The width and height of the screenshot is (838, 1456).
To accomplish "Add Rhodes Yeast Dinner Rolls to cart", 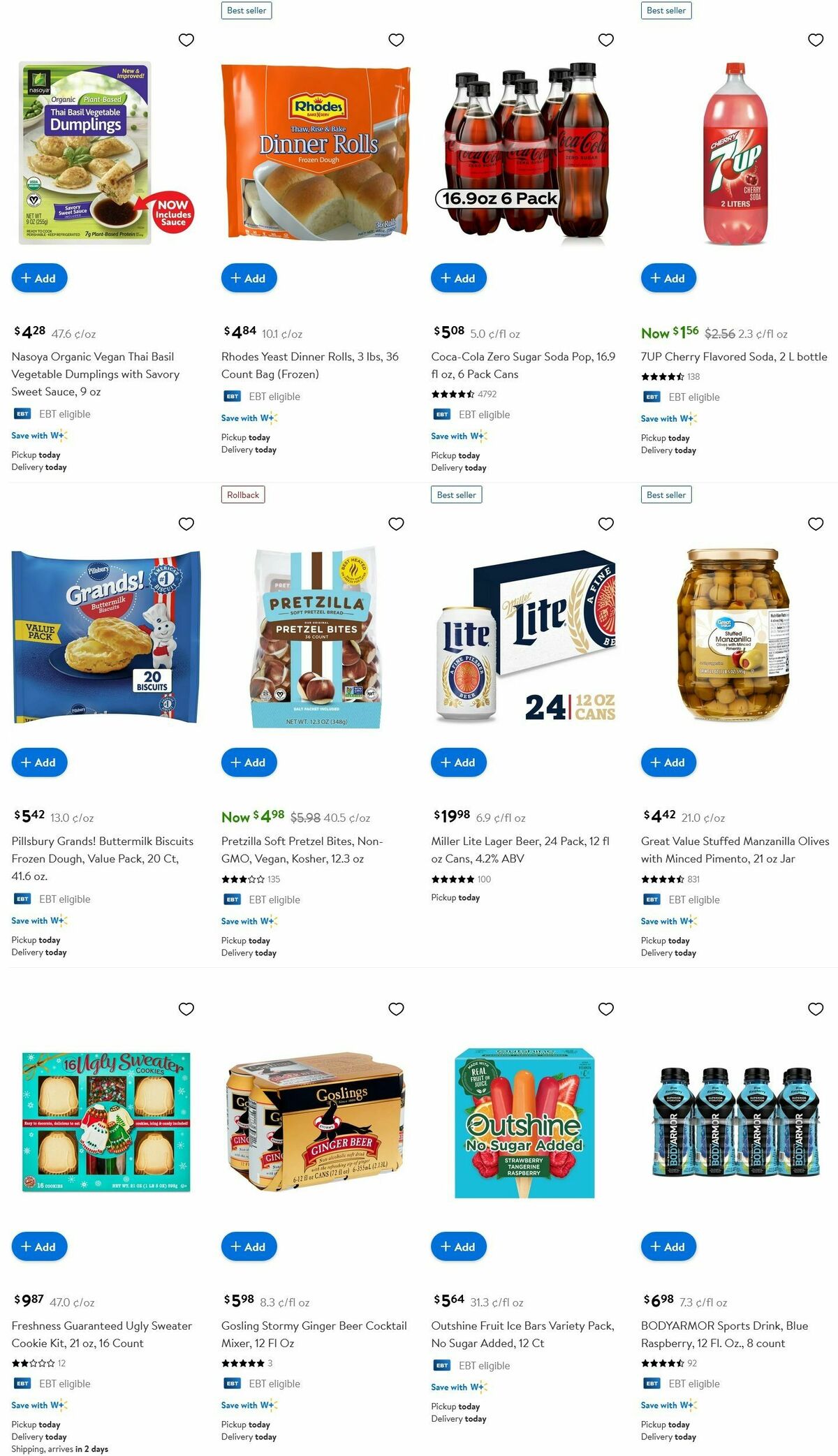I will [x=249, y=278].
